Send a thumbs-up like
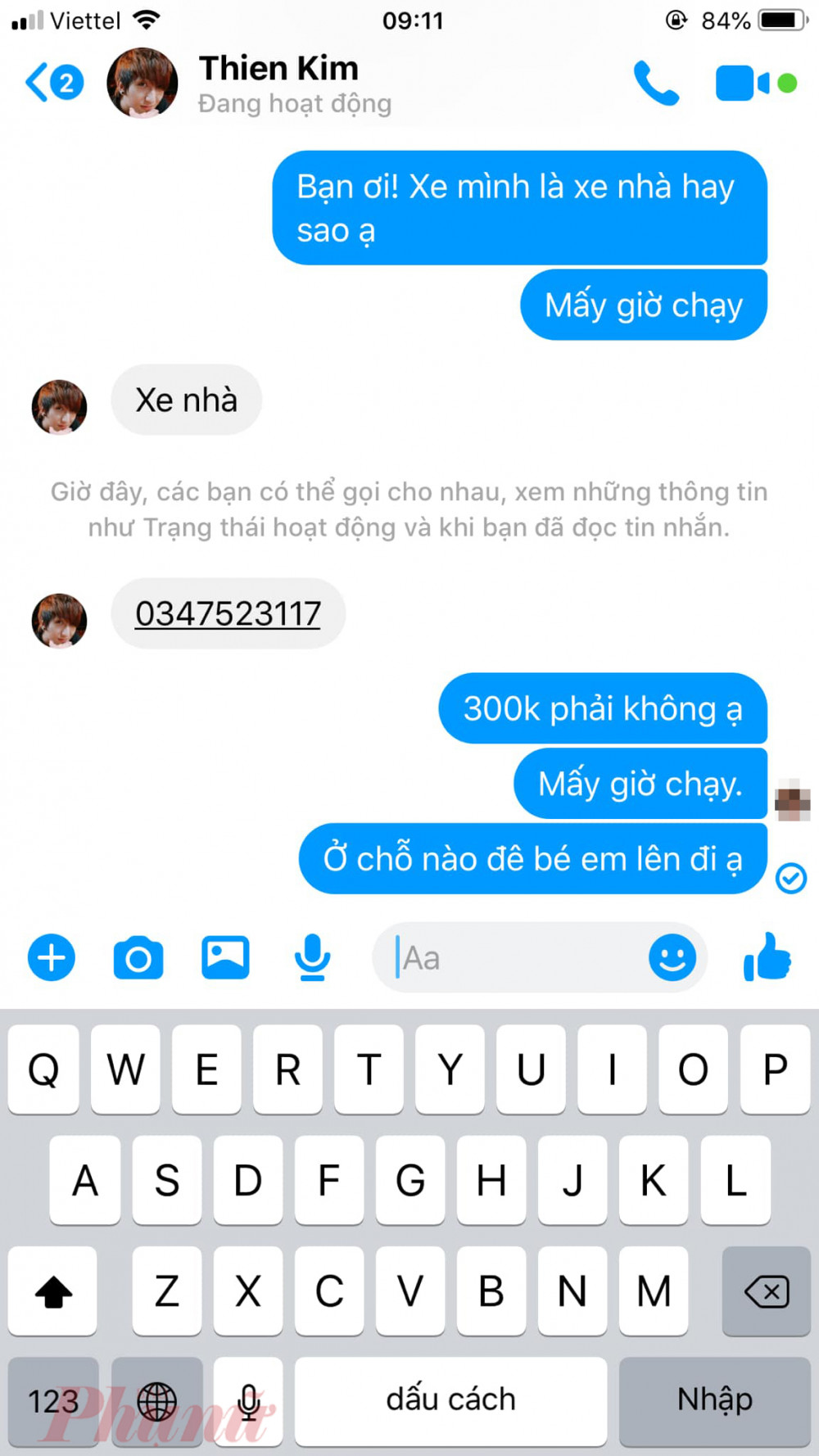819x1456 pixels. pos(767,957)
